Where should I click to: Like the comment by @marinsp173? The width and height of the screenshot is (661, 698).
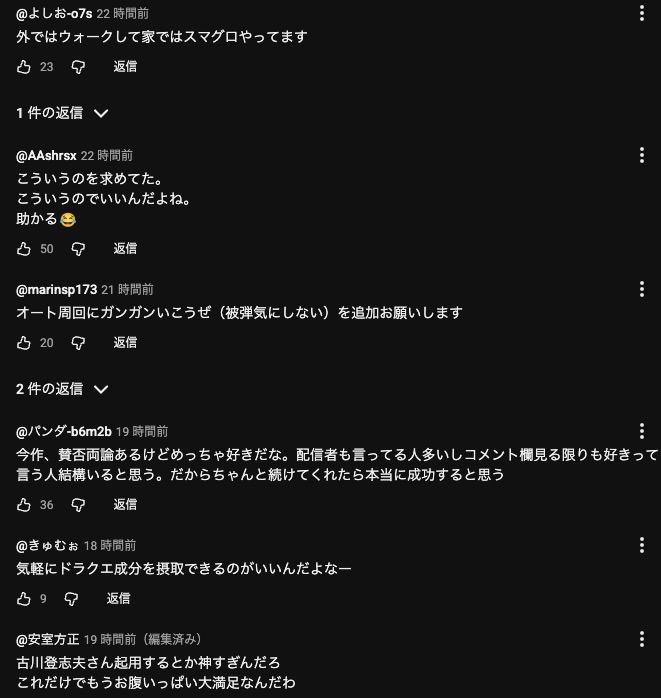click(24, 343)
